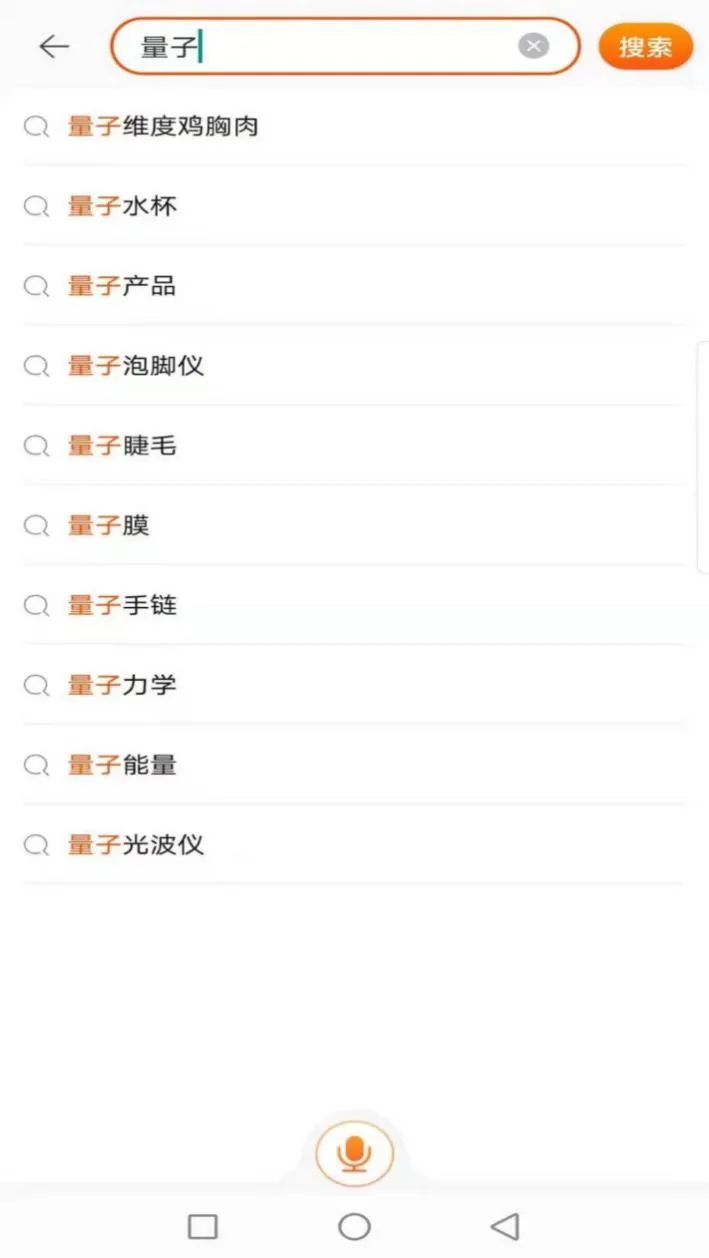Choose suggestion 量子手链
The image size is (709, 1258).
point(354,606)
